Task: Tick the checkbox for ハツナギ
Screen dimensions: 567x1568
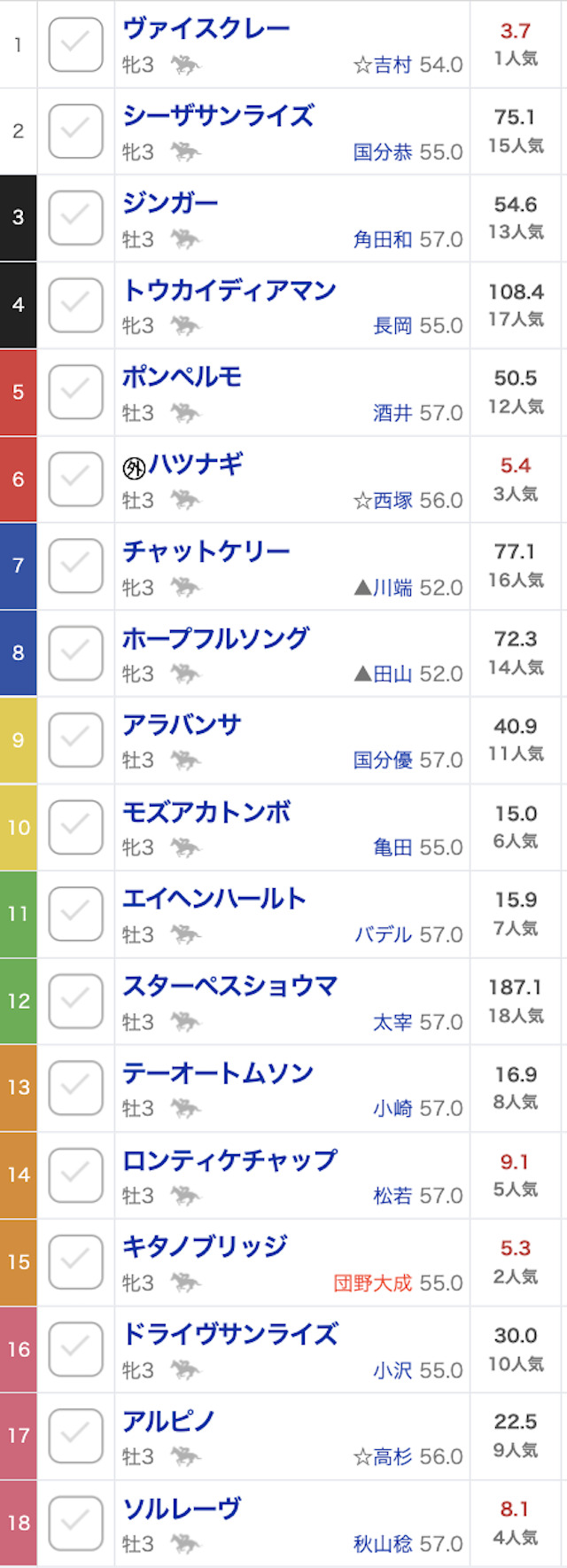Action: click(75, 479)
